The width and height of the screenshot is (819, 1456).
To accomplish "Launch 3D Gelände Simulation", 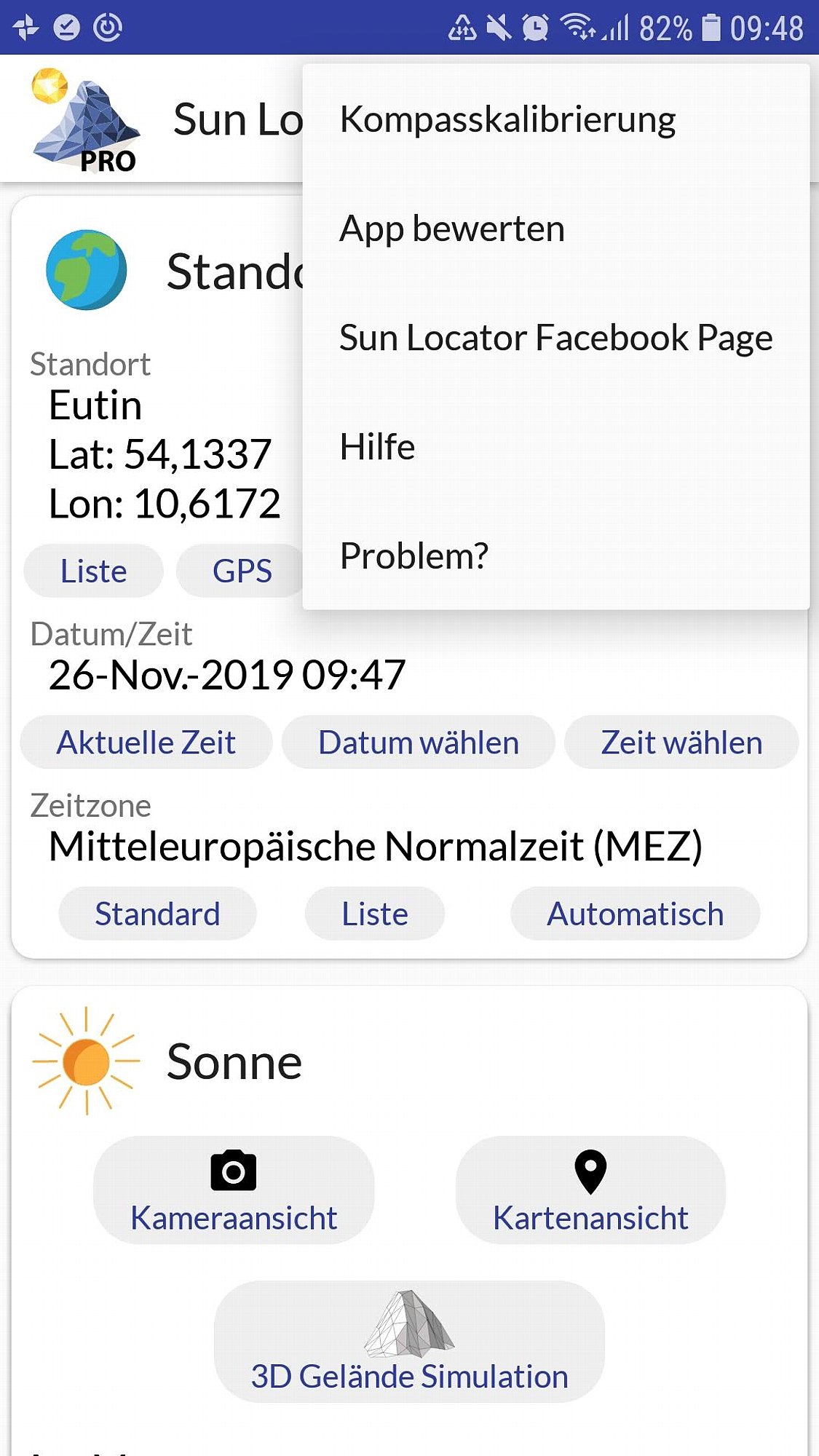I will click(x=409, y=1342).
